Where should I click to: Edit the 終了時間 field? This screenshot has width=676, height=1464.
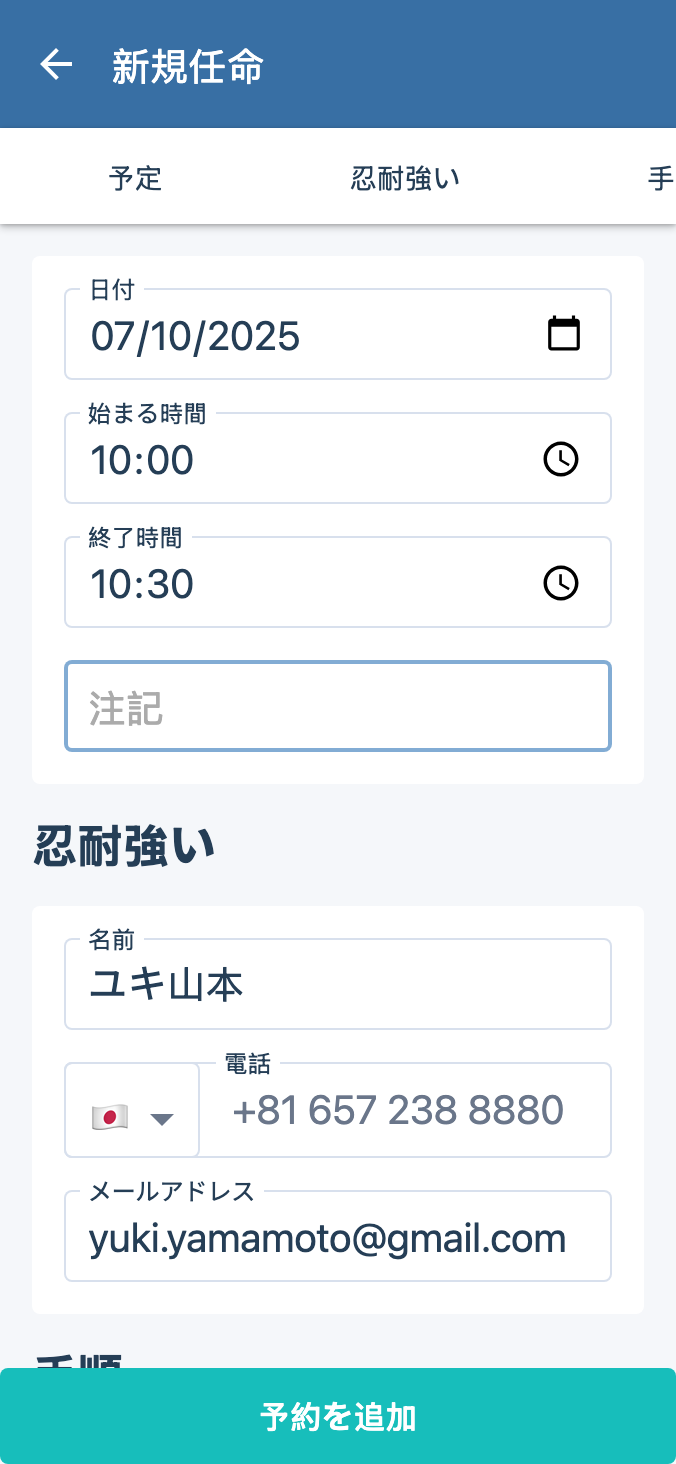[x=300, y=584]
